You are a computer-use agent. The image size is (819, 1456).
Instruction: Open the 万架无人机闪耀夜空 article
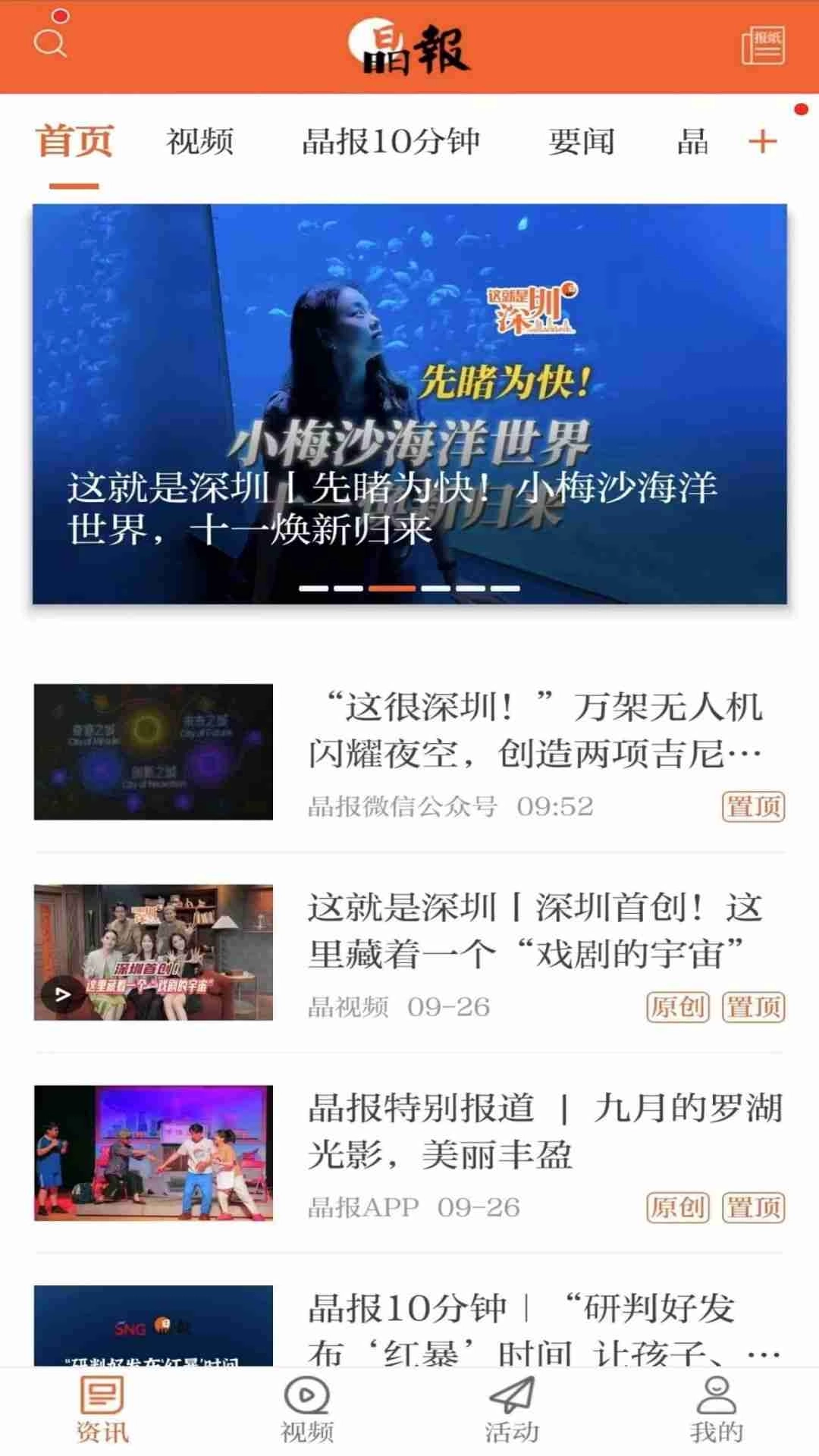click(x=535, y=732)
